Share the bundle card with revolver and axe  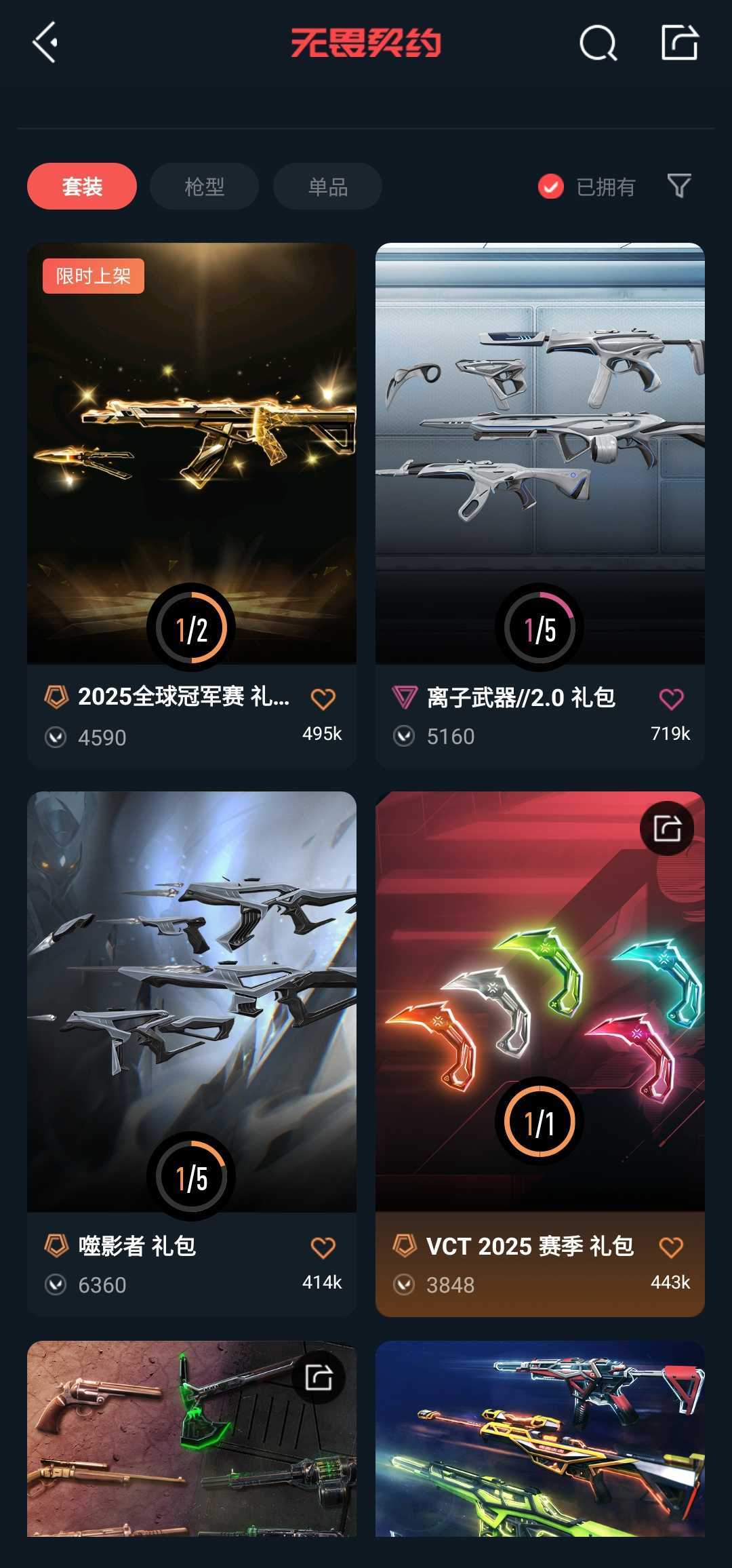(319, 1377)
